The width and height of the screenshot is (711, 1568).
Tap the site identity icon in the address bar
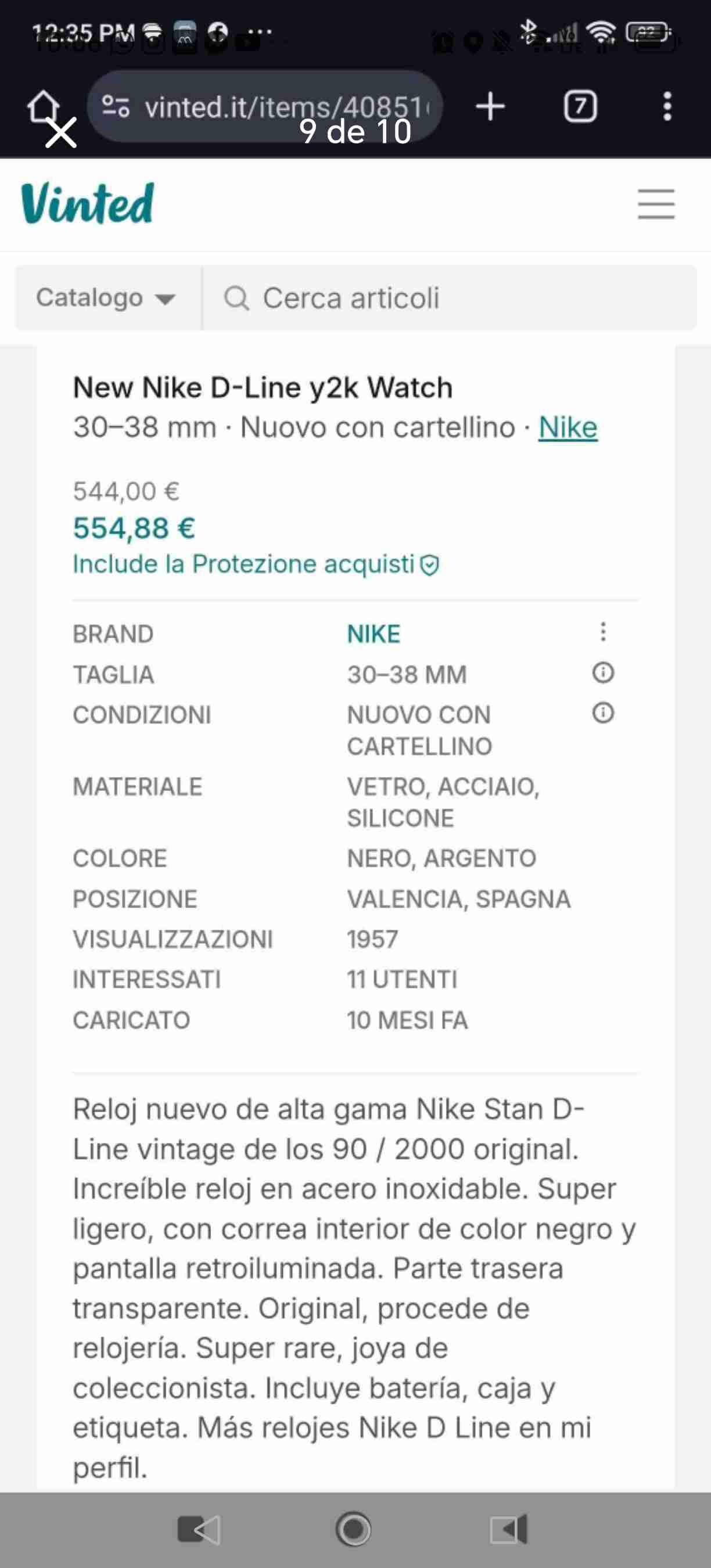click(x=116, y=106)
